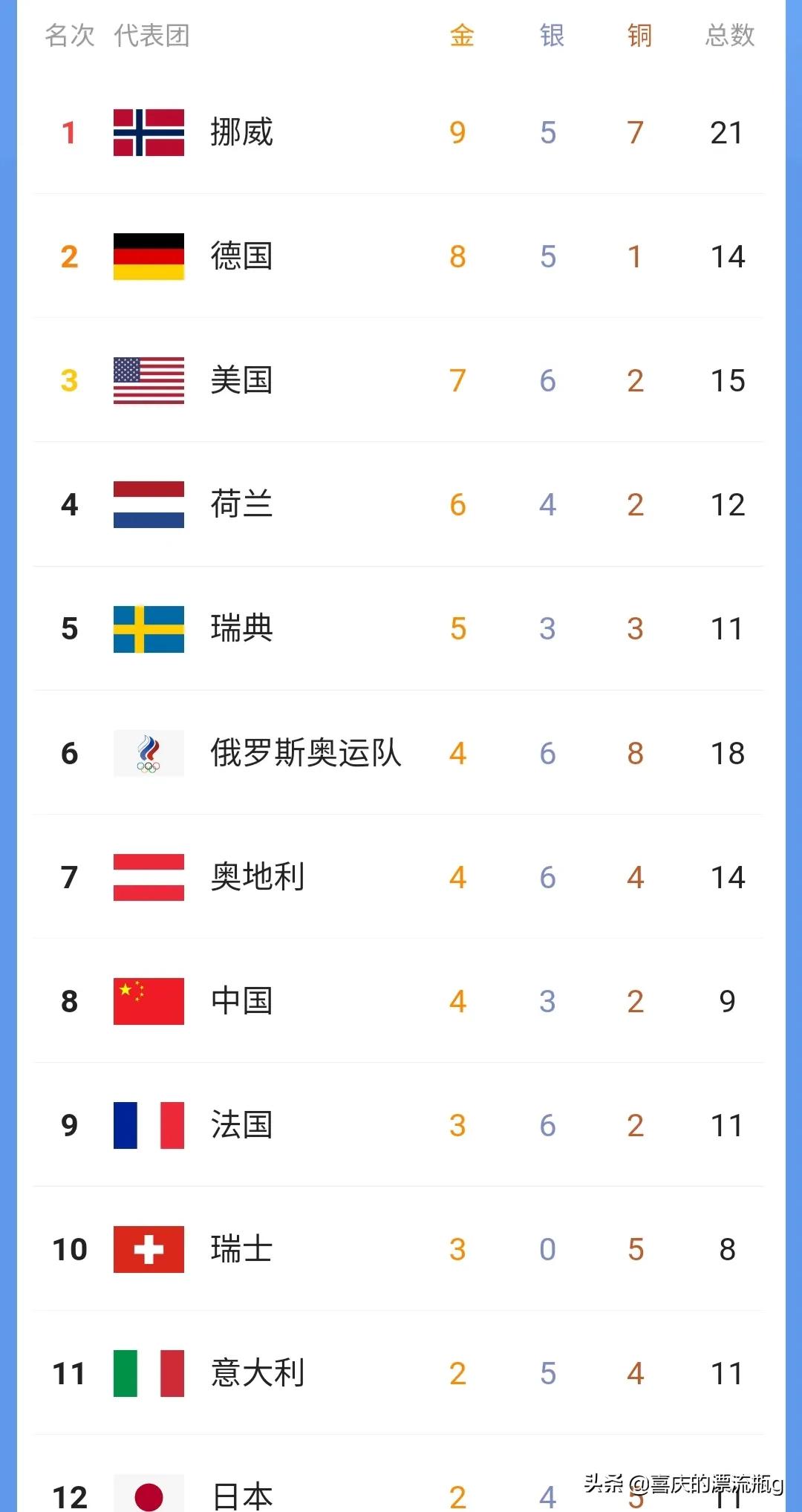Select the France flag icon
This screenshot has width=802, height=1512.
click(x=149, y=1124)
